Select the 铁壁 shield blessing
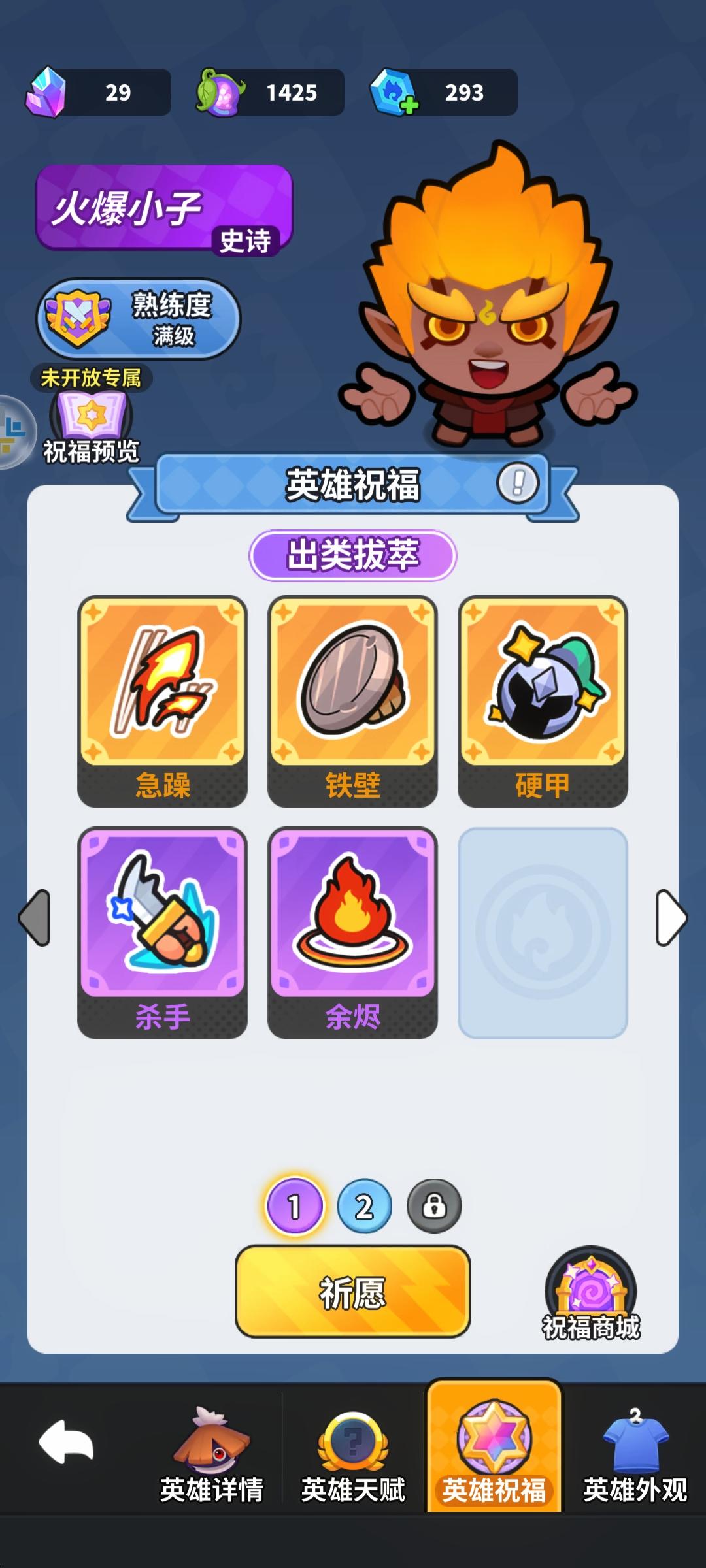The image size is (706, 1568). (x=353, y=693)
